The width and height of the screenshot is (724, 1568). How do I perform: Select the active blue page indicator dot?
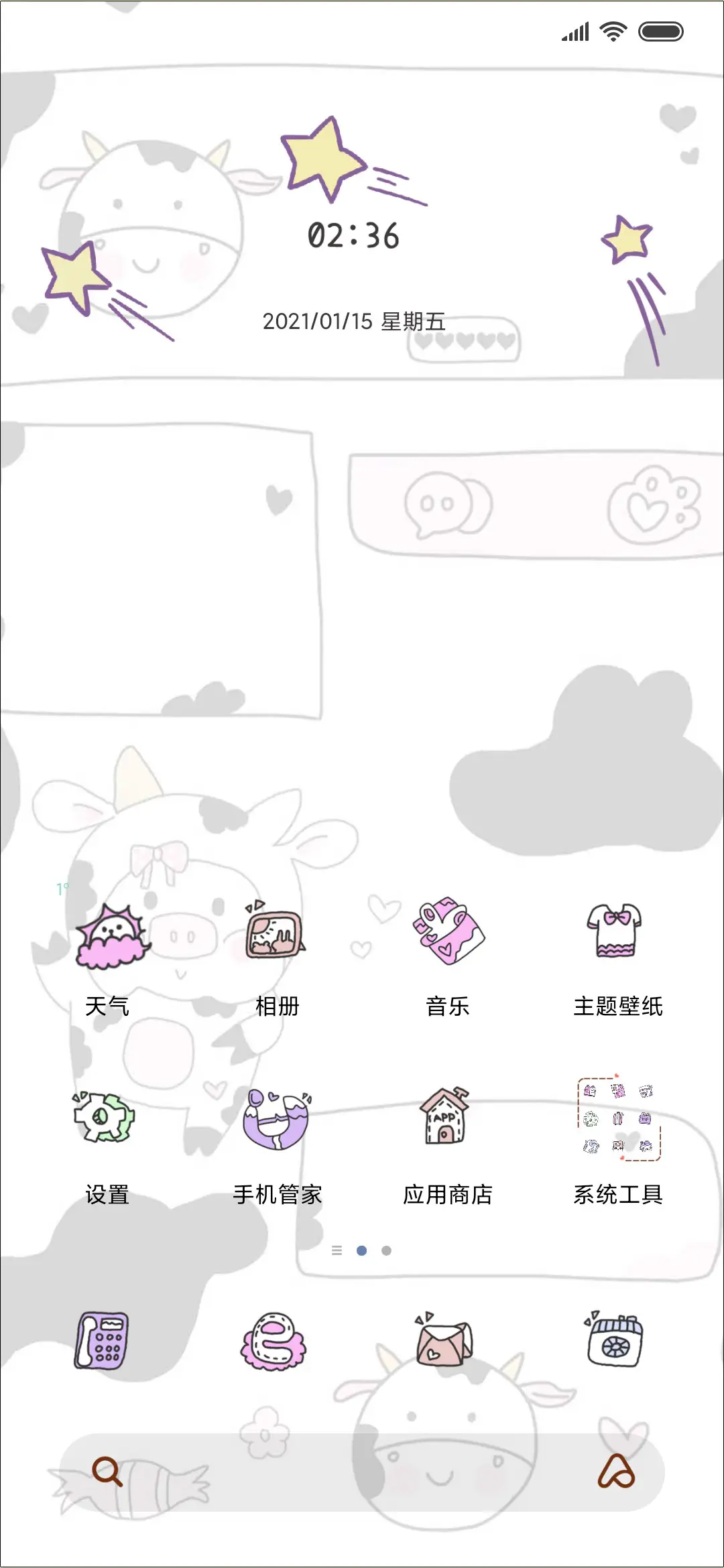point(361,1249)
